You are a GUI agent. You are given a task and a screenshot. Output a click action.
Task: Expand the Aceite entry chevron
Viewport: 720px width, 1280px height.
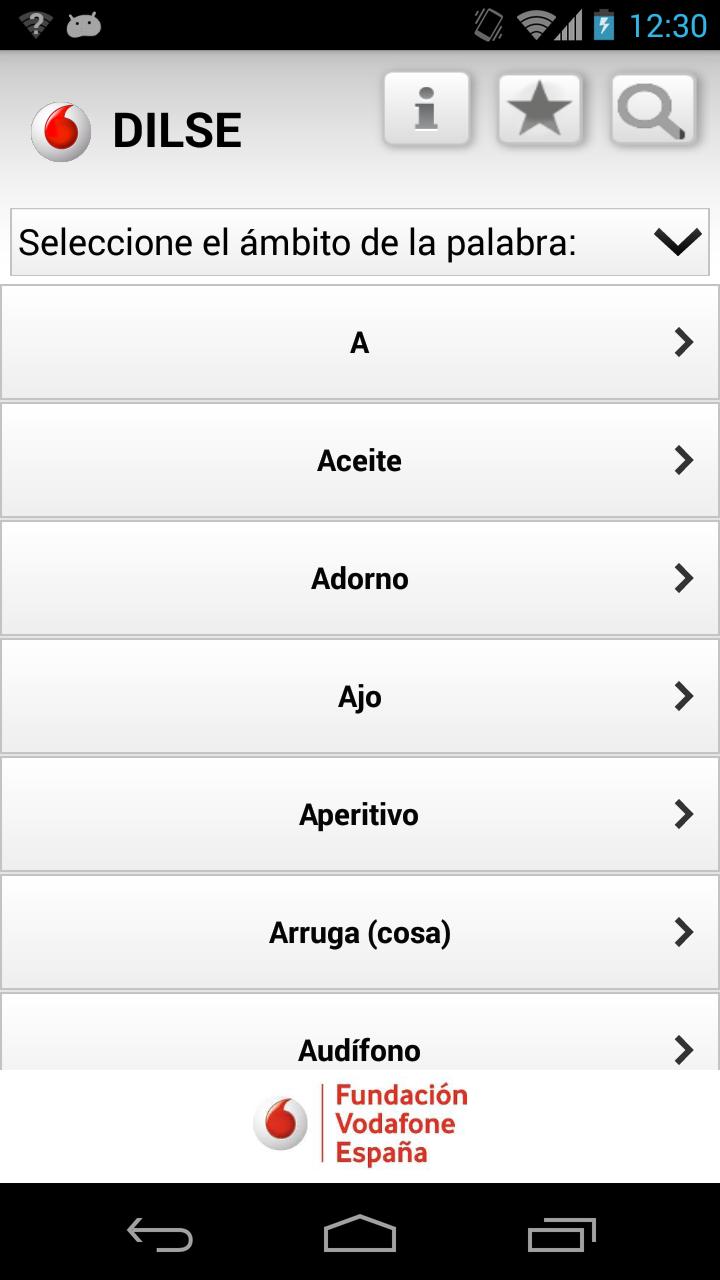[x=684, y=460]
